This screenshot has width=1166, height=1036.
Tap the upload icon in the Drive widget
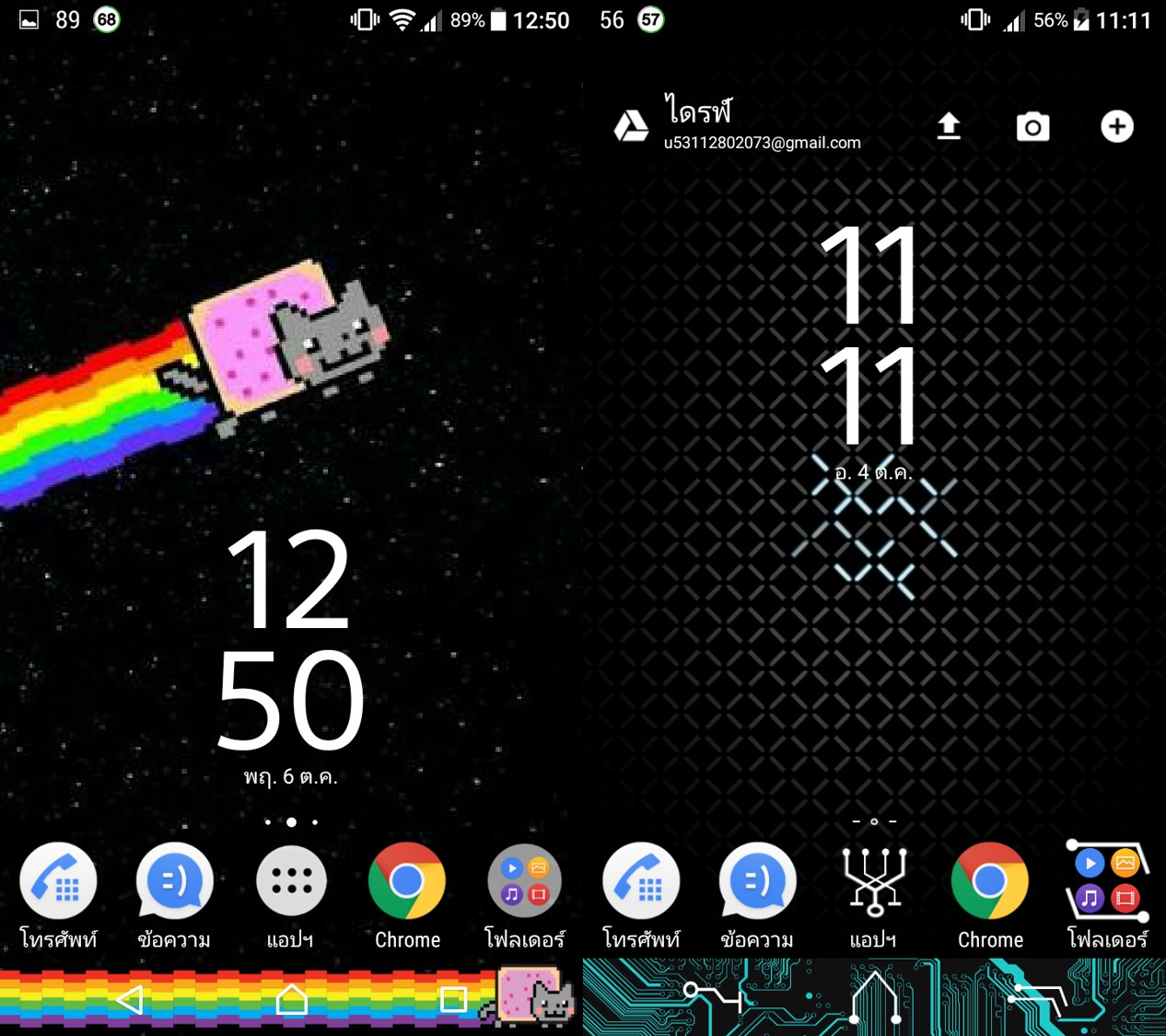(x=949, y=126)
